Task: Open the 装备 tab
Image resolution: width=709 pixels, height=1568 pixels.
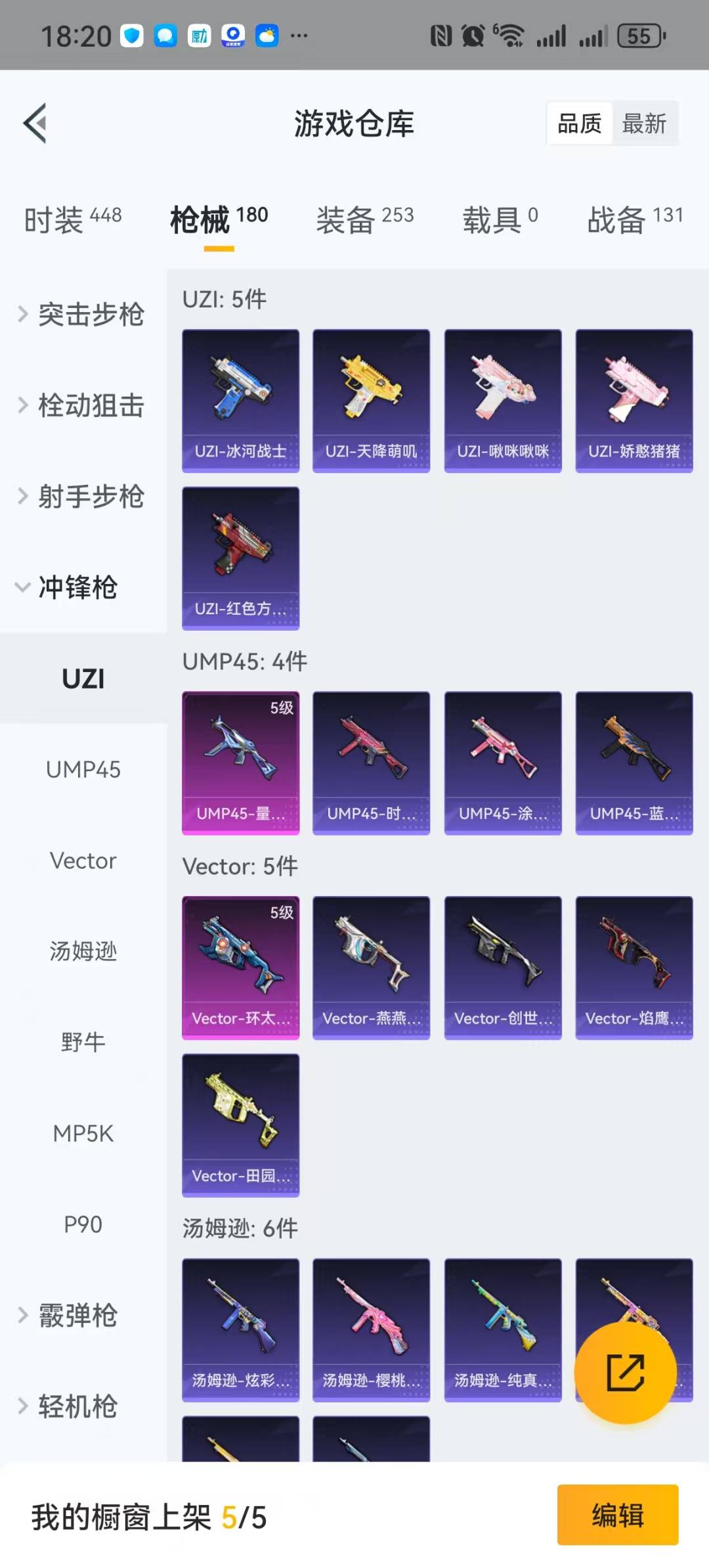Action: [365, 219]
